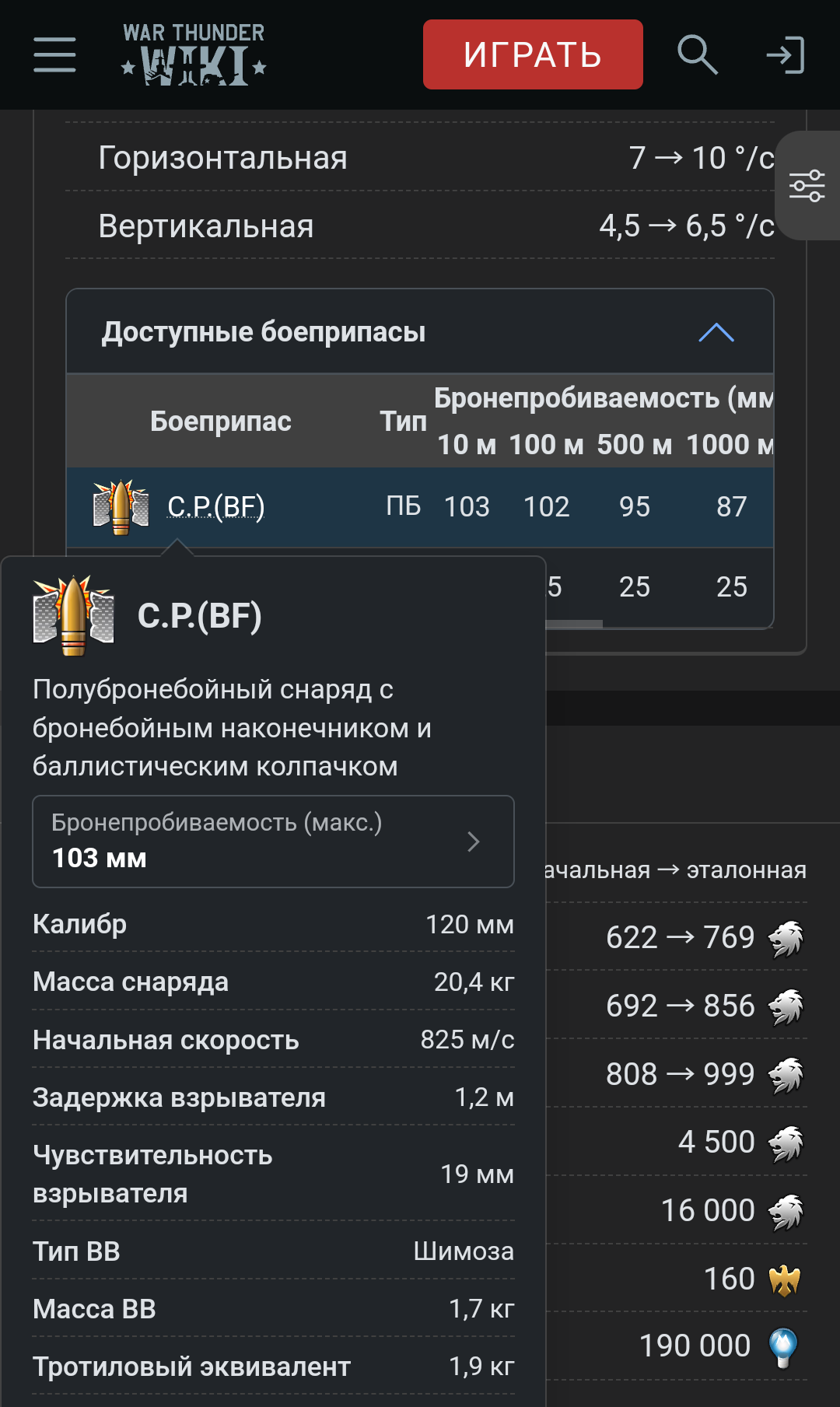Tap the login icon
Image resolution: width=840 pixels, height=1407 pixels.
click(785, 54)
